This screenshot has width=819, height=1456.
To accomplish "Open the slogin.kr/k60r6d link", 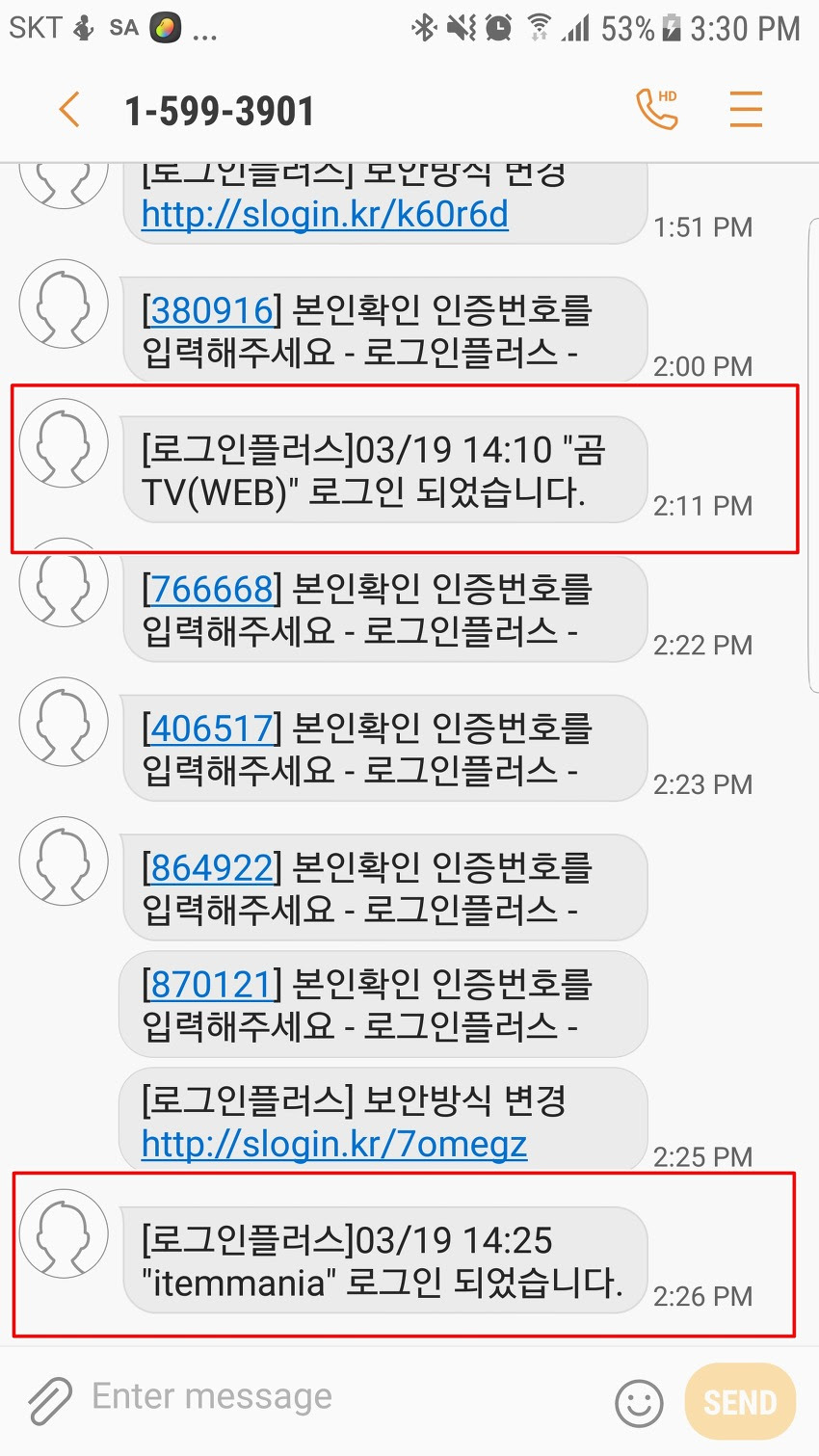I will [x=325, y=214].
